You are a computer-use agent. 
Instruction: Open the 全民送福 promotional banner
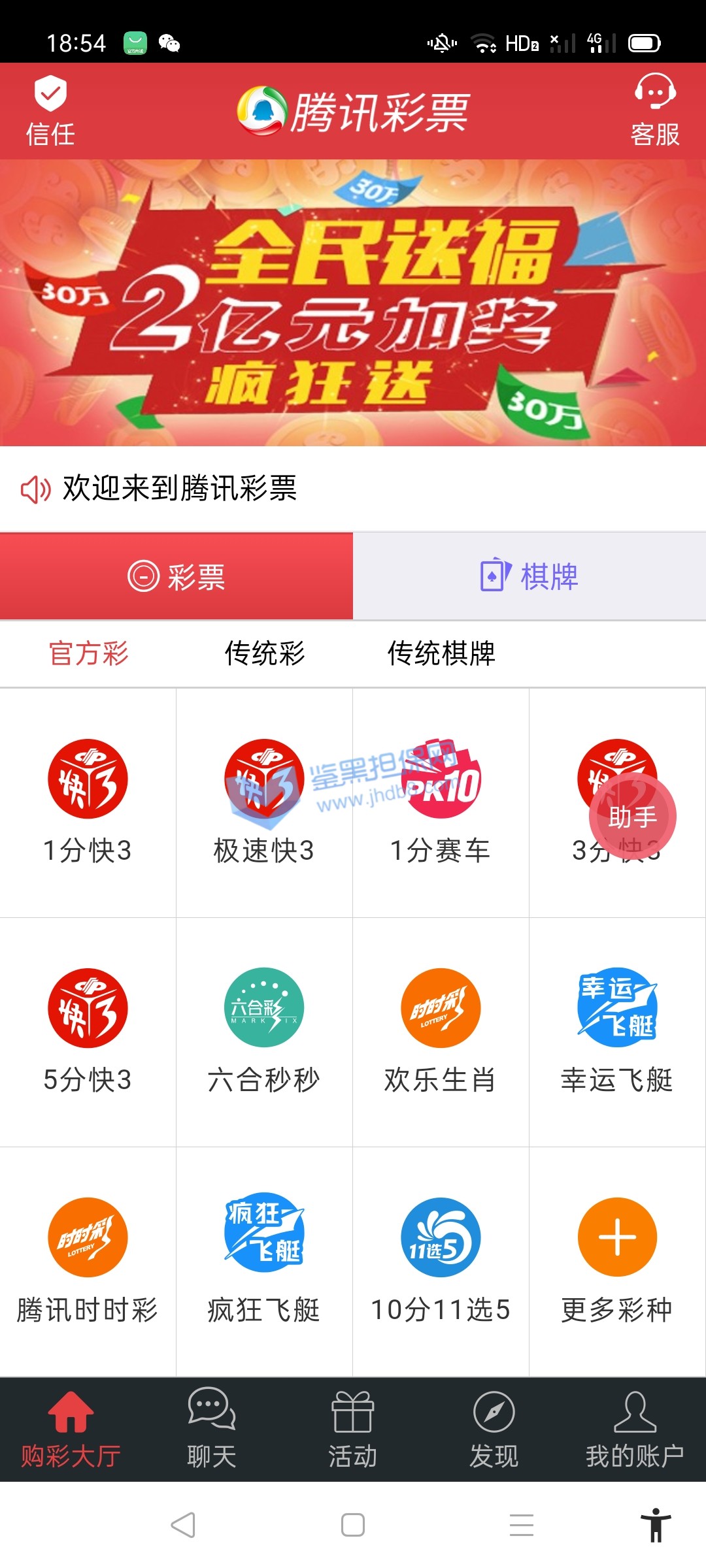point(353,303)
